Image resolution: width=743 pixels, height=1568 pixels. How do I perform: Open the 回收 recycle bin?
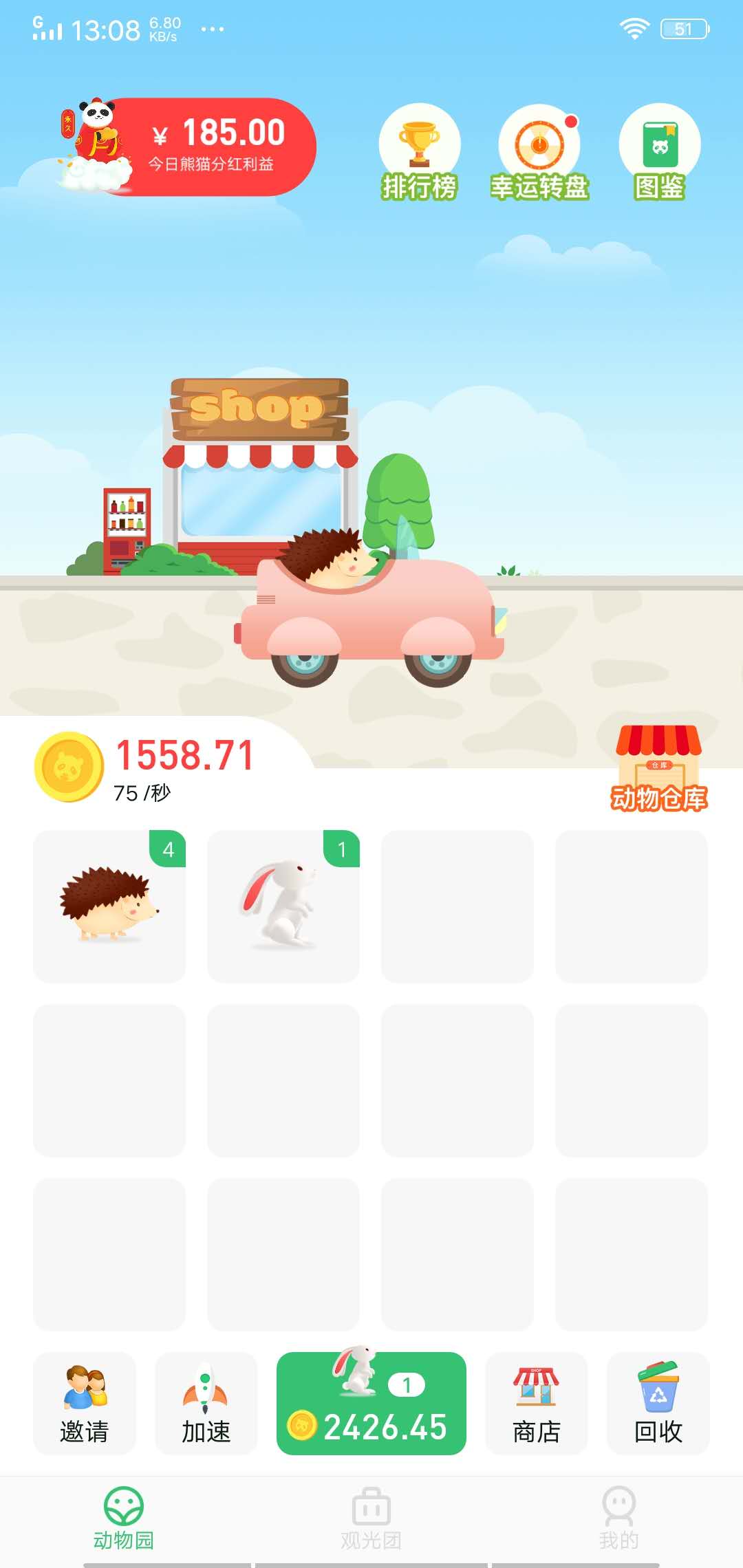coord(658,1404)
